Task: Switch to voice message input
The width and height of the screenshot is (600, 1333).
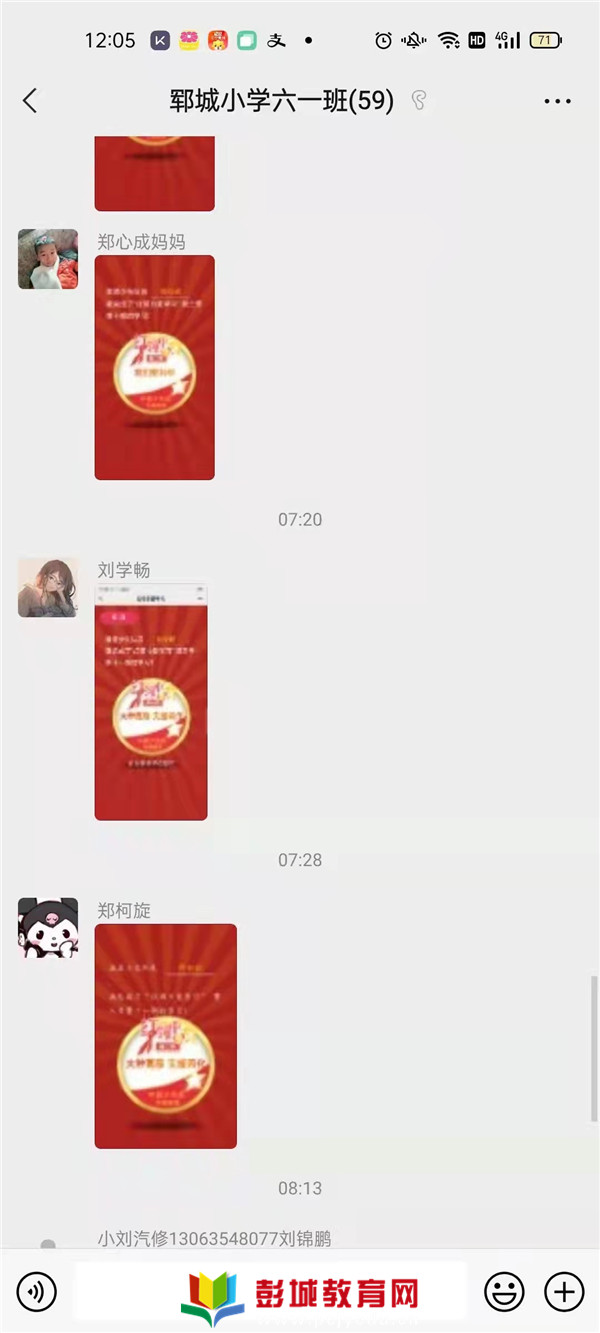Action: pos(37,1292)
